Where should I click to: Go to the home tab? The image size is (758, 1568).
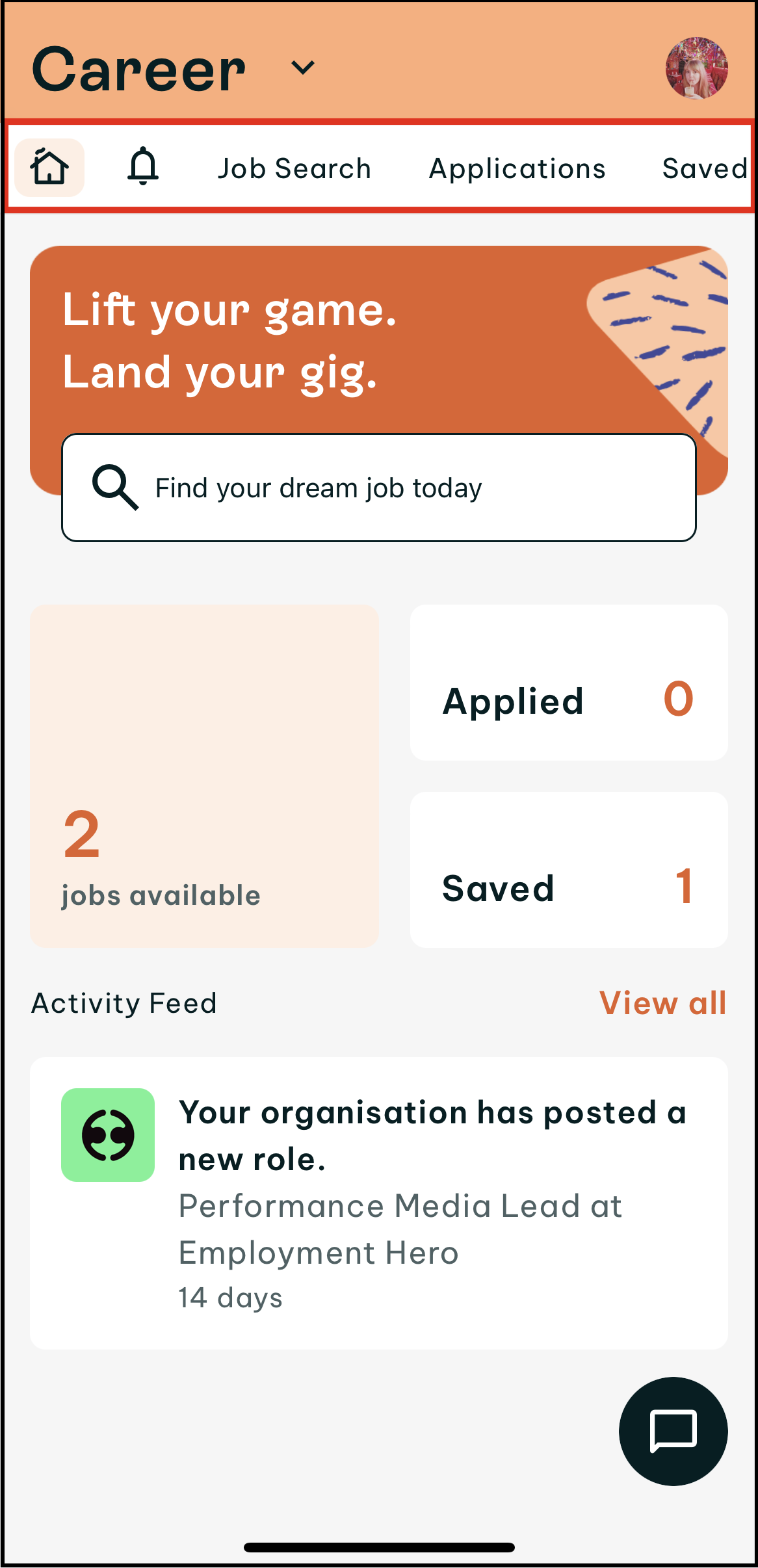(50, 167)
